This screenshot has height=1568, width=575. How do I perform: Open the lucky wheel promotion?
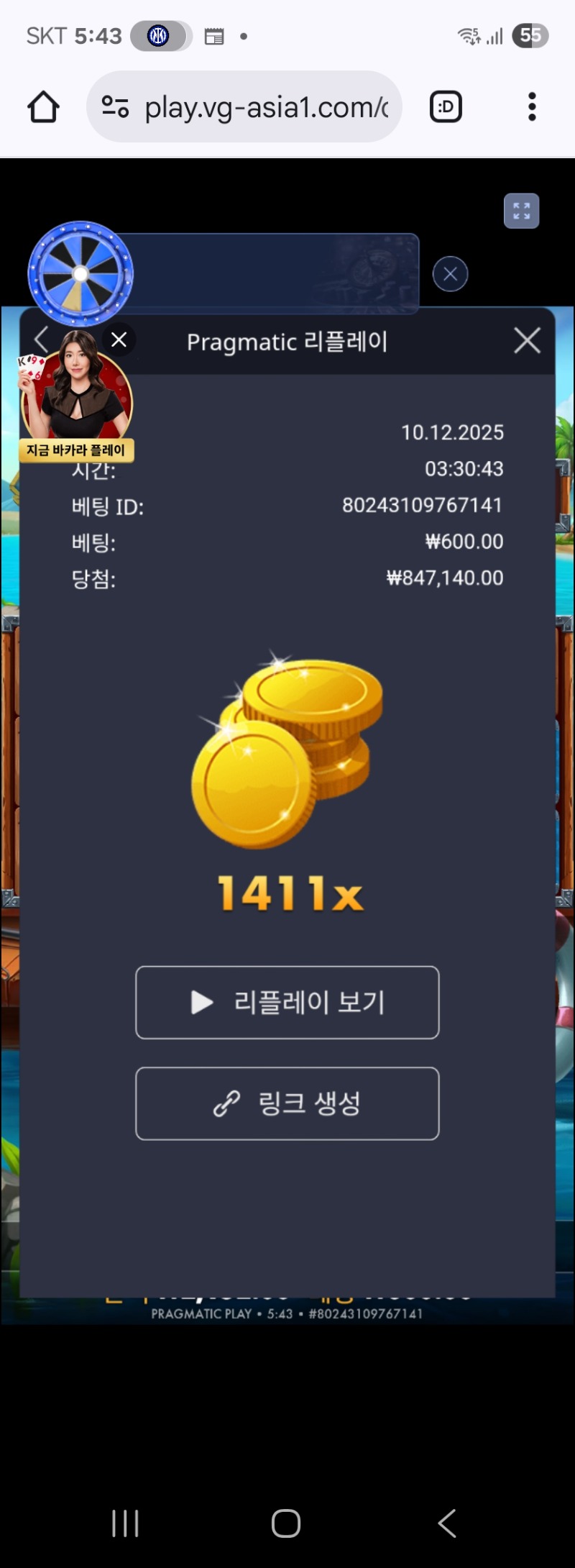[x=80, y=273]
